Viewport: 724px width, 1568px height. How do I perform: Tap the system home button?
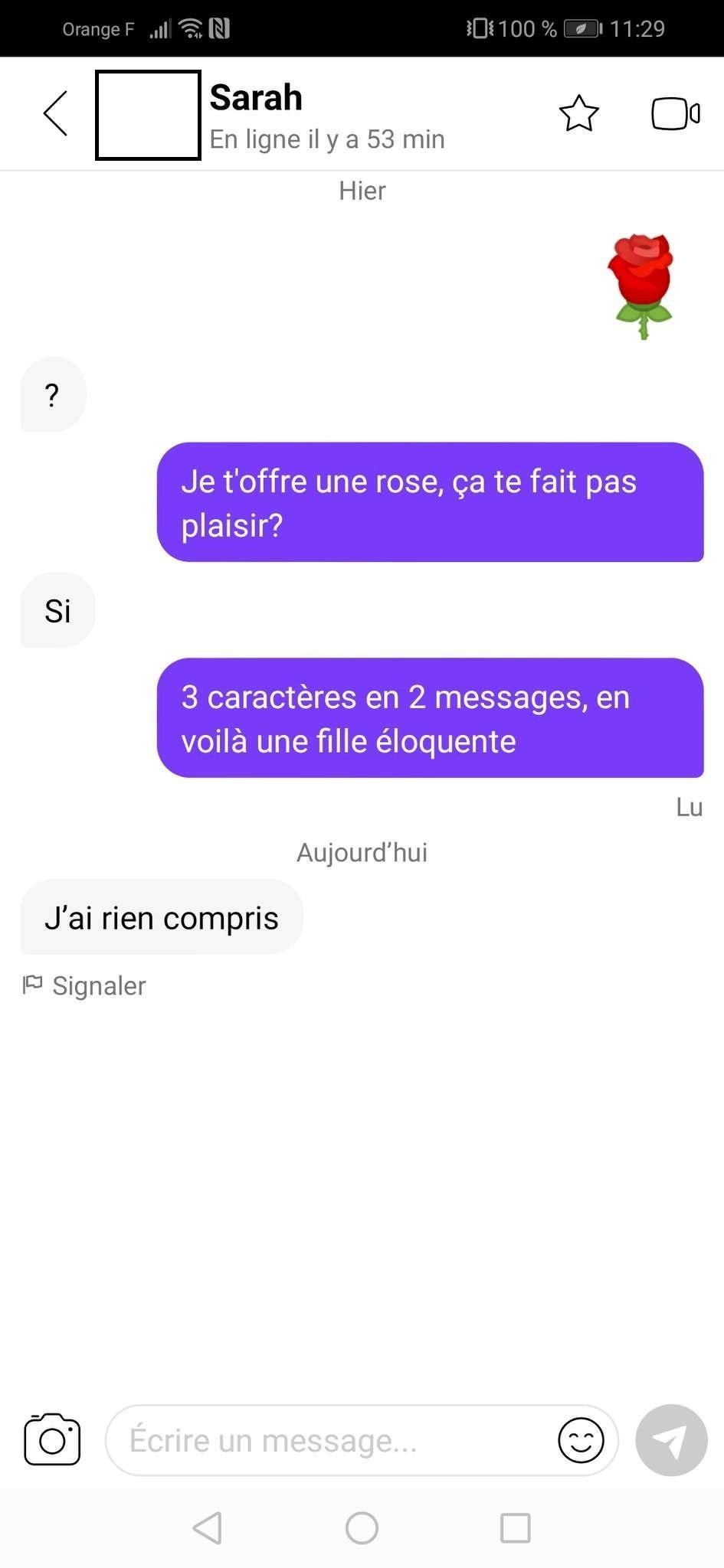pos(362,1528)
